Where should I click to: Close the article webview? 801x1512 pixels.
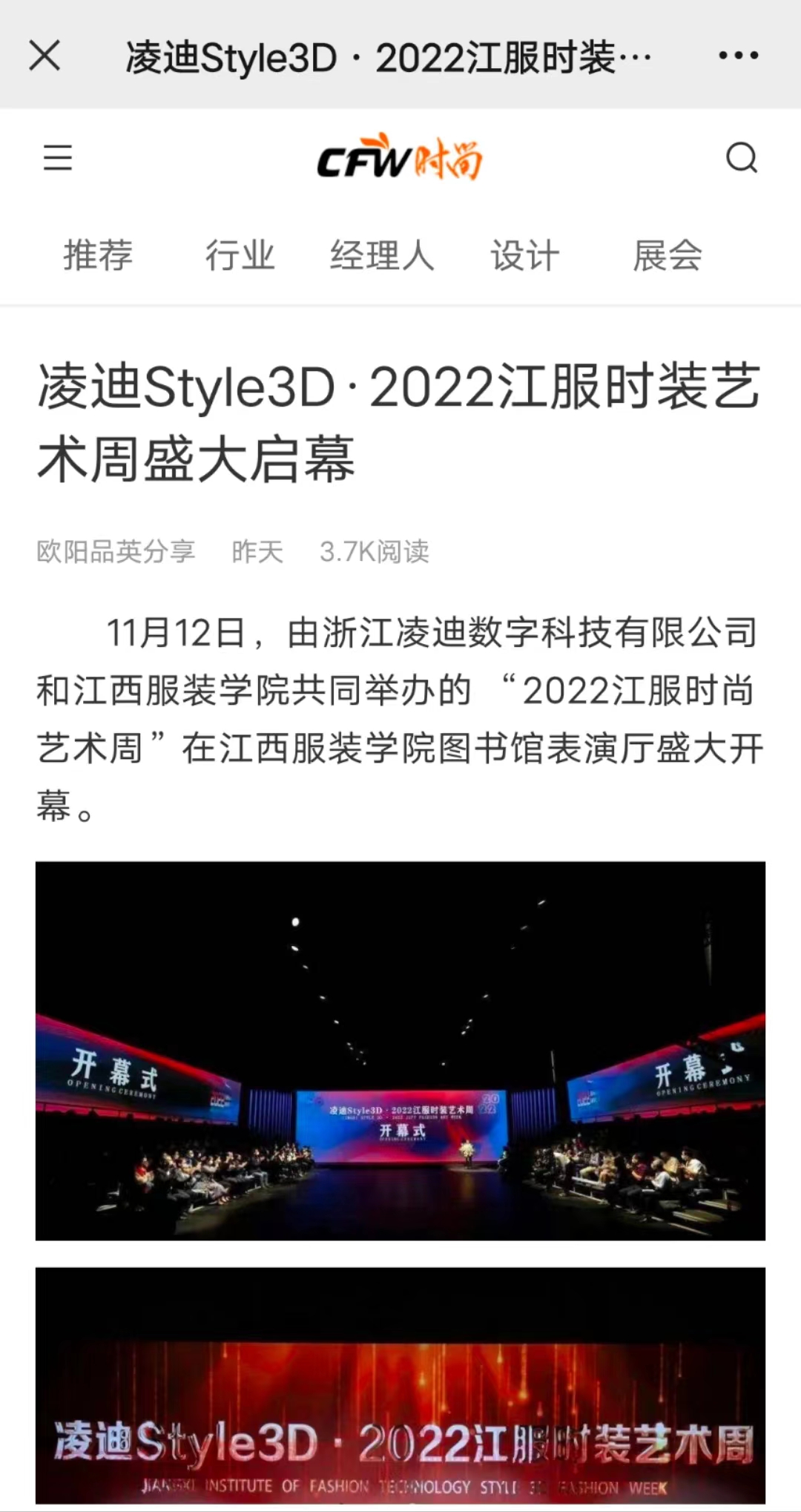(x=44, y=56)
